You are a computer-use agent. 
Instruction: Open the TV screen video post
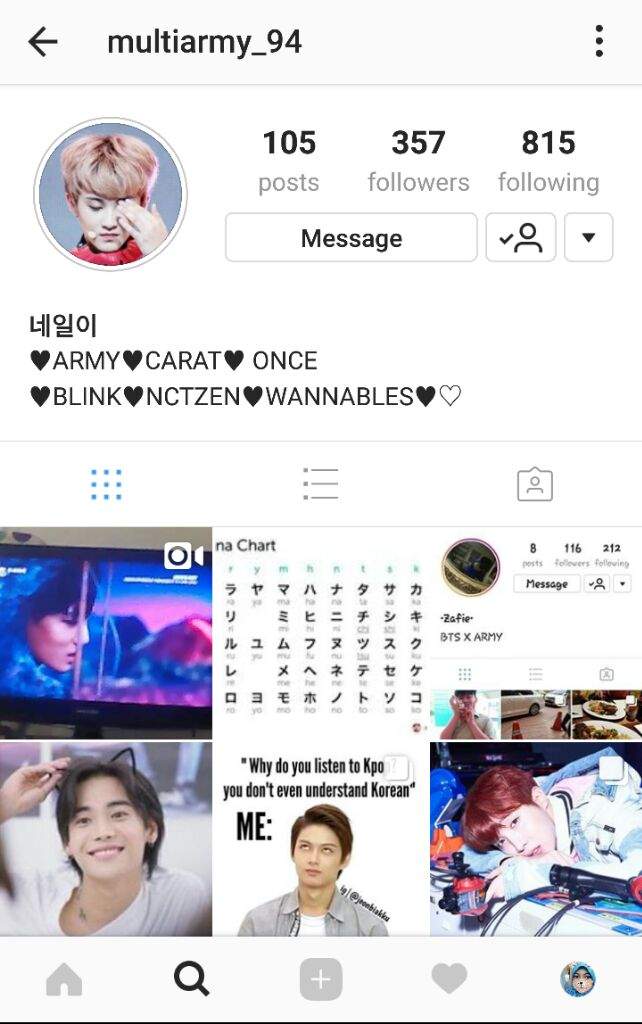pyautogui.click(x=106, y=632)
